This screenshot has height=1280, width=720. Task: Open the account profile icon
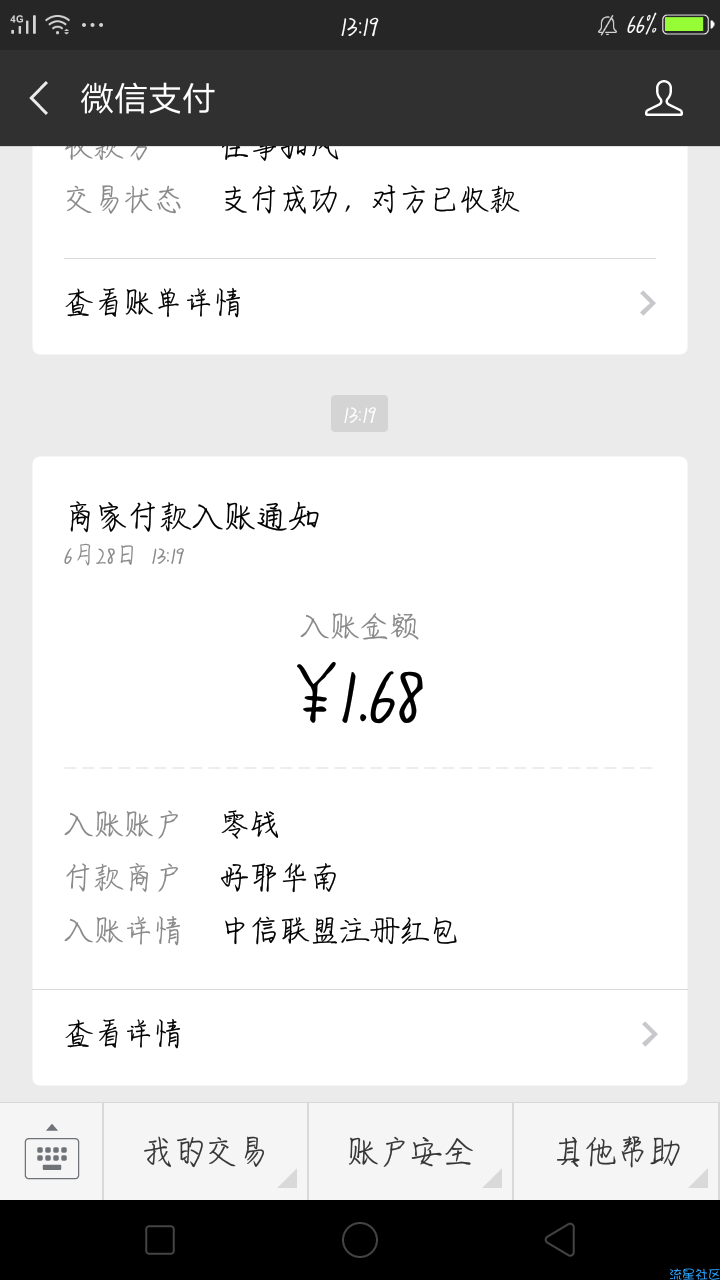click(663, 98)
